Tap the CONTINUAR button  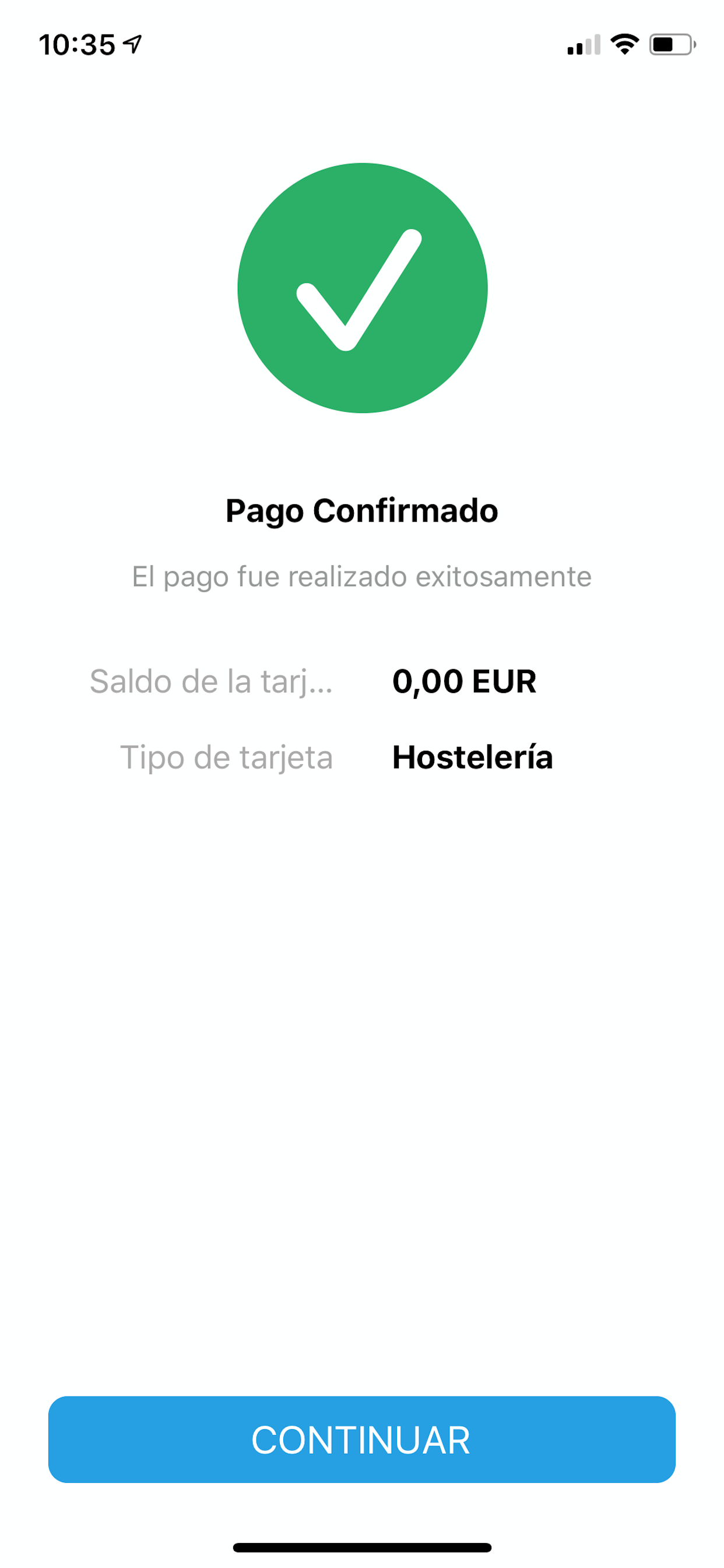click(361, 1439)
